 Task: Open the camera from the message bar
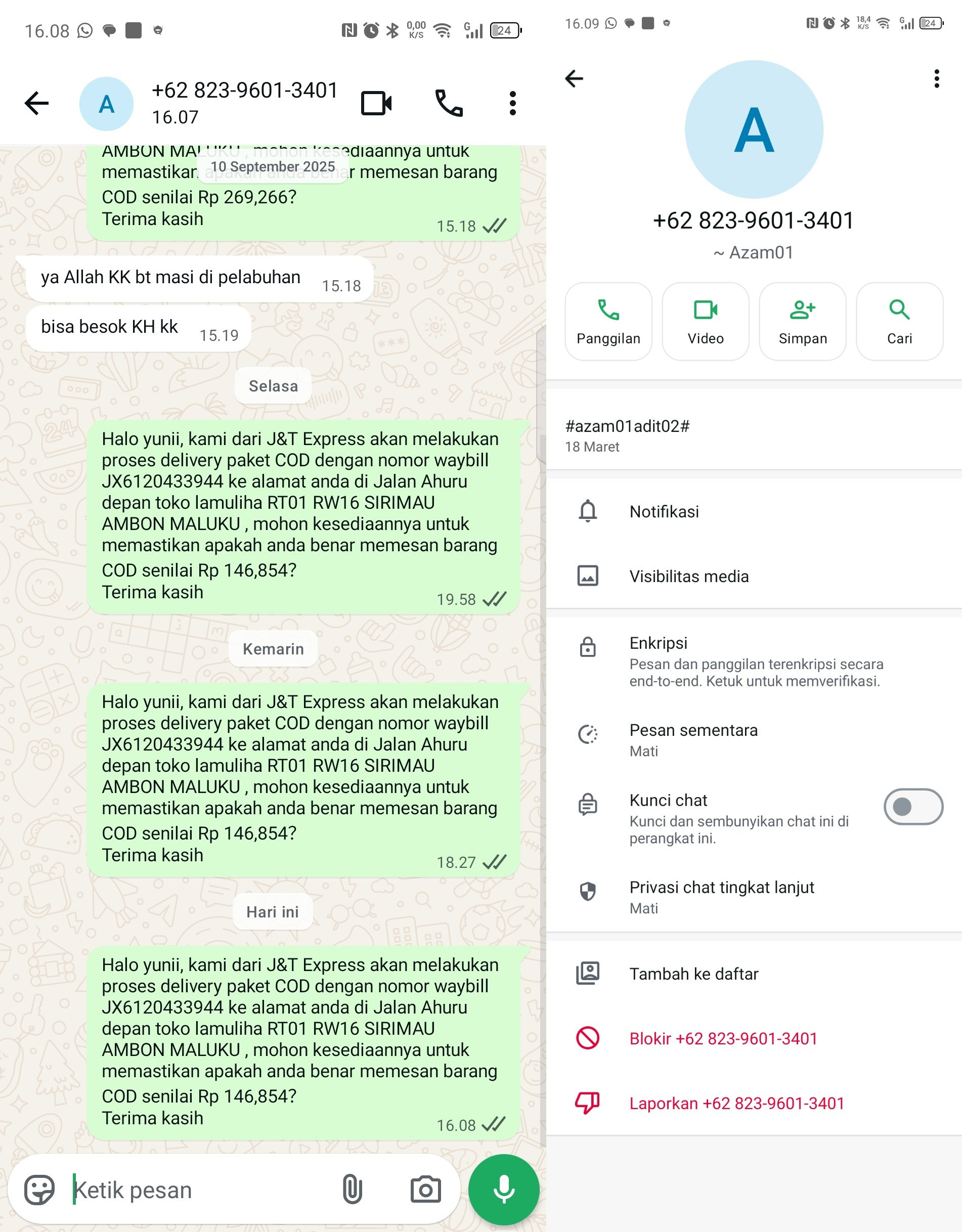pyautogui.click(x=425, y=1190)
